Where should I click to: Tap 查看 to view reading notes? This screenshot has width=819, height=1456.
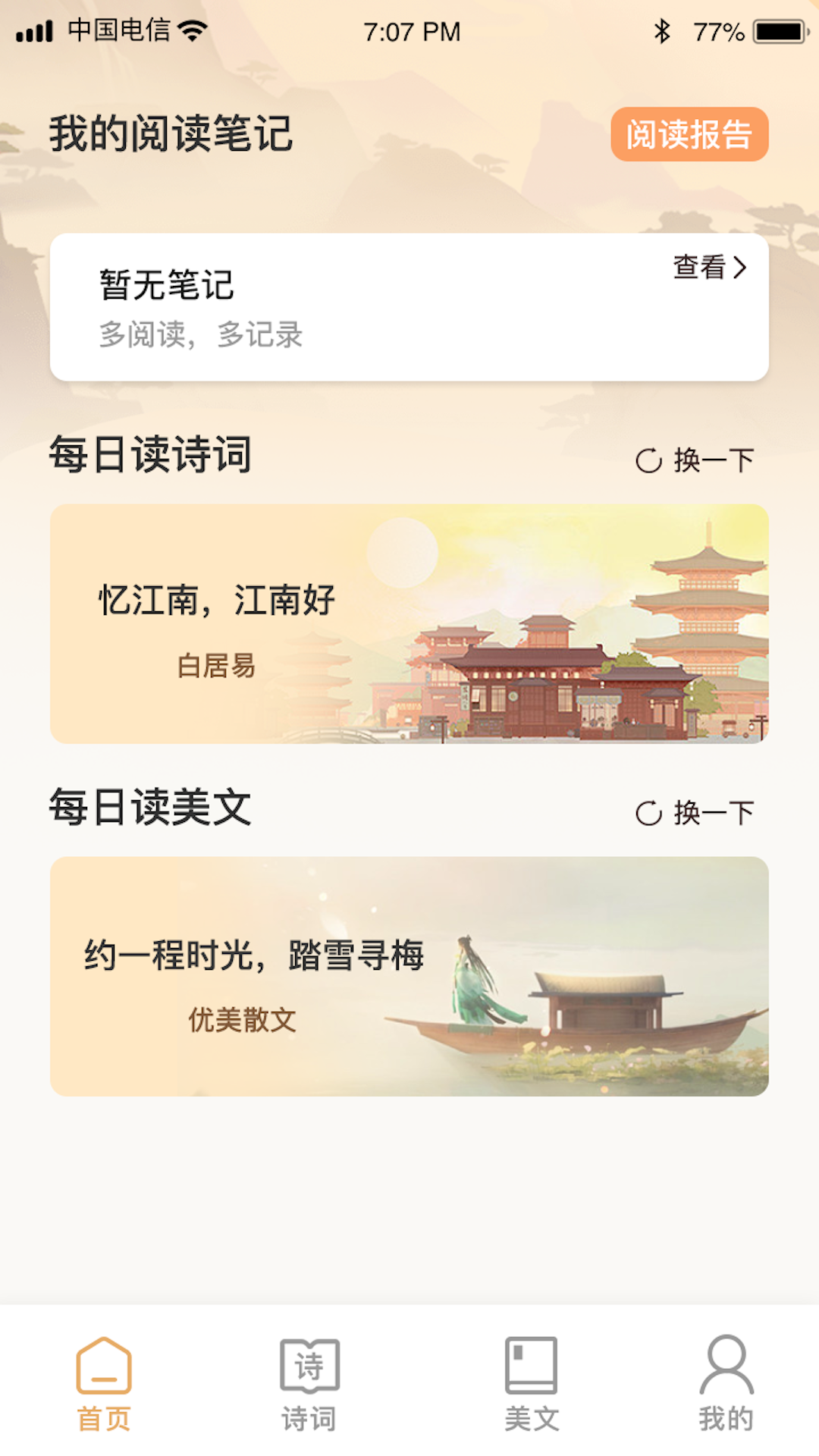[709, 268]
